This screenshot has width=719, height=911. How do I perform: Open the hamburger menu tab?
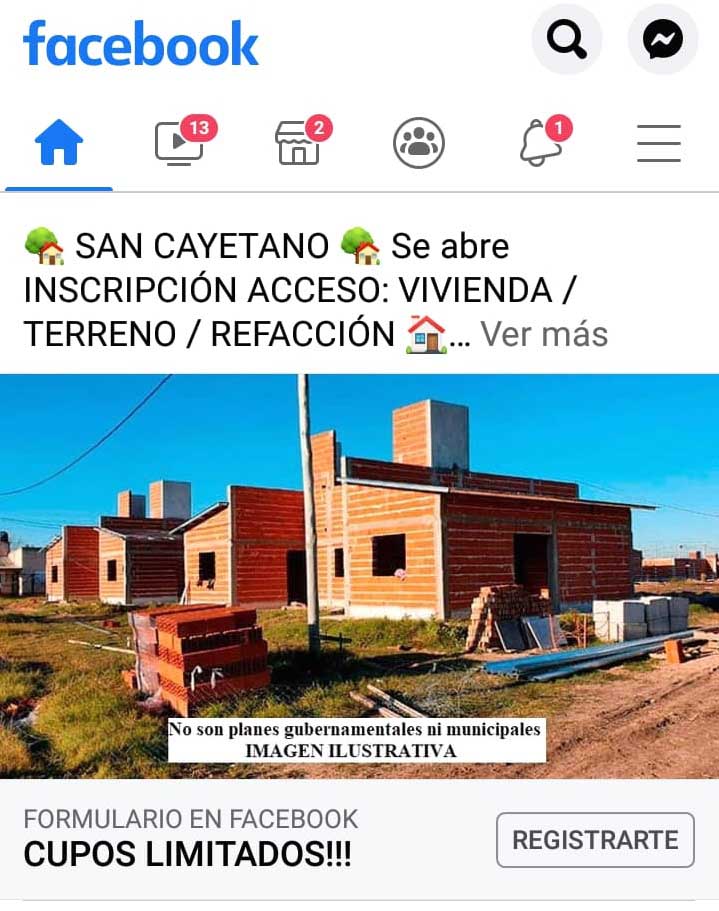(x=658, y=144)
